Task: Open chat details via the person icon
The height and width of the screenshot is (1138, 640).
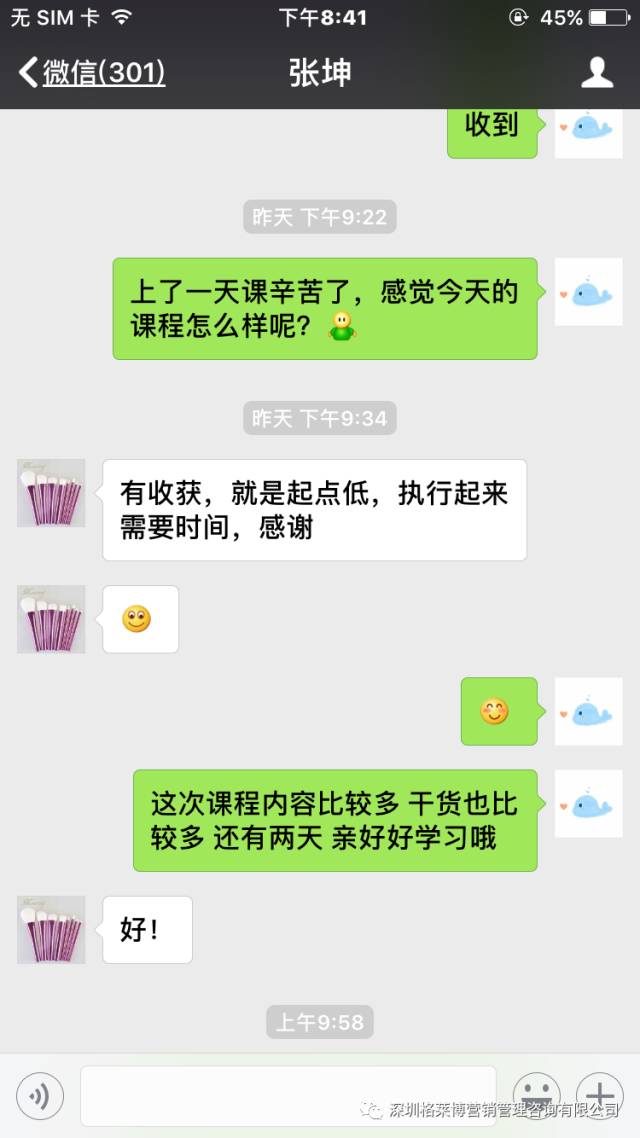Action: tap(597, 72)
